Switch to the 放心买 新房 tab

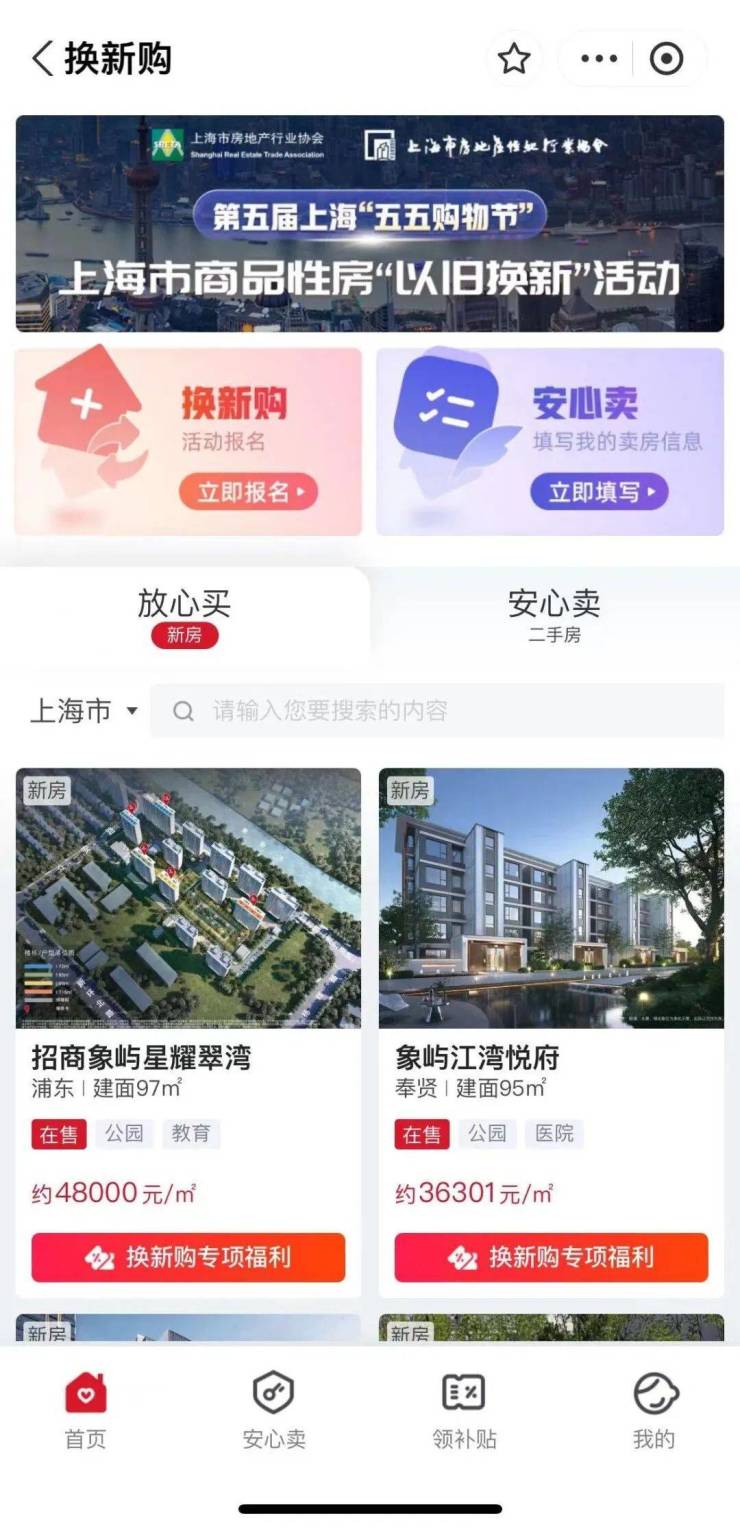point(184,615)
